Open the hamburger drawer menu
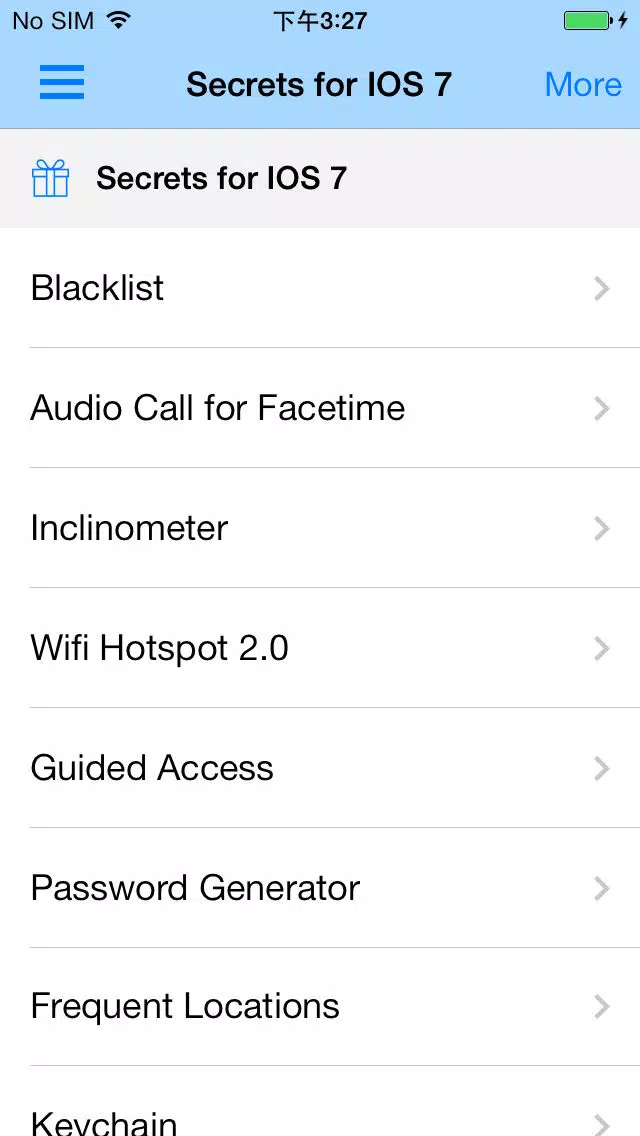 click(62, 83)
